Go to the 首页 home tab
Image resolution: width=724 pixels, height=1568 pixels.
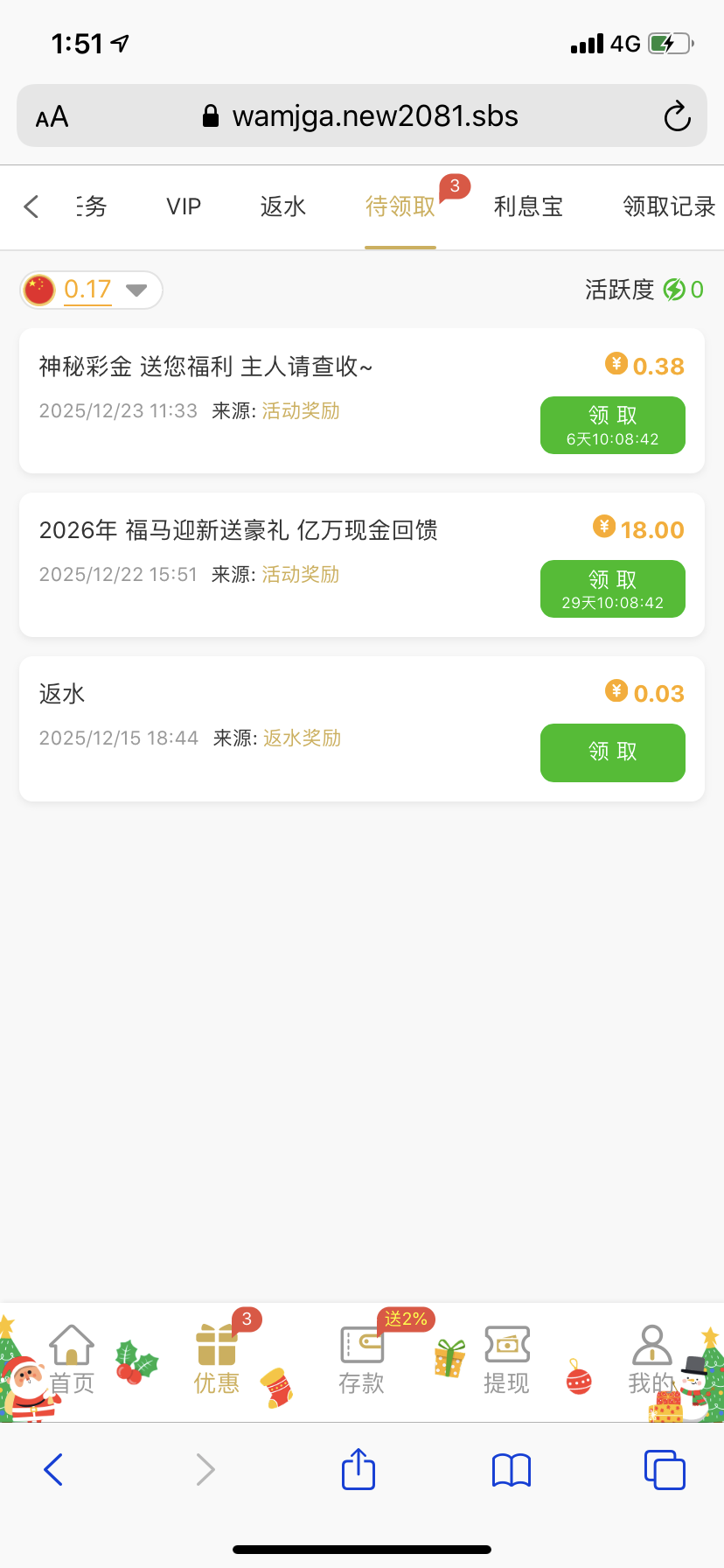click(x=72, y=1360)
